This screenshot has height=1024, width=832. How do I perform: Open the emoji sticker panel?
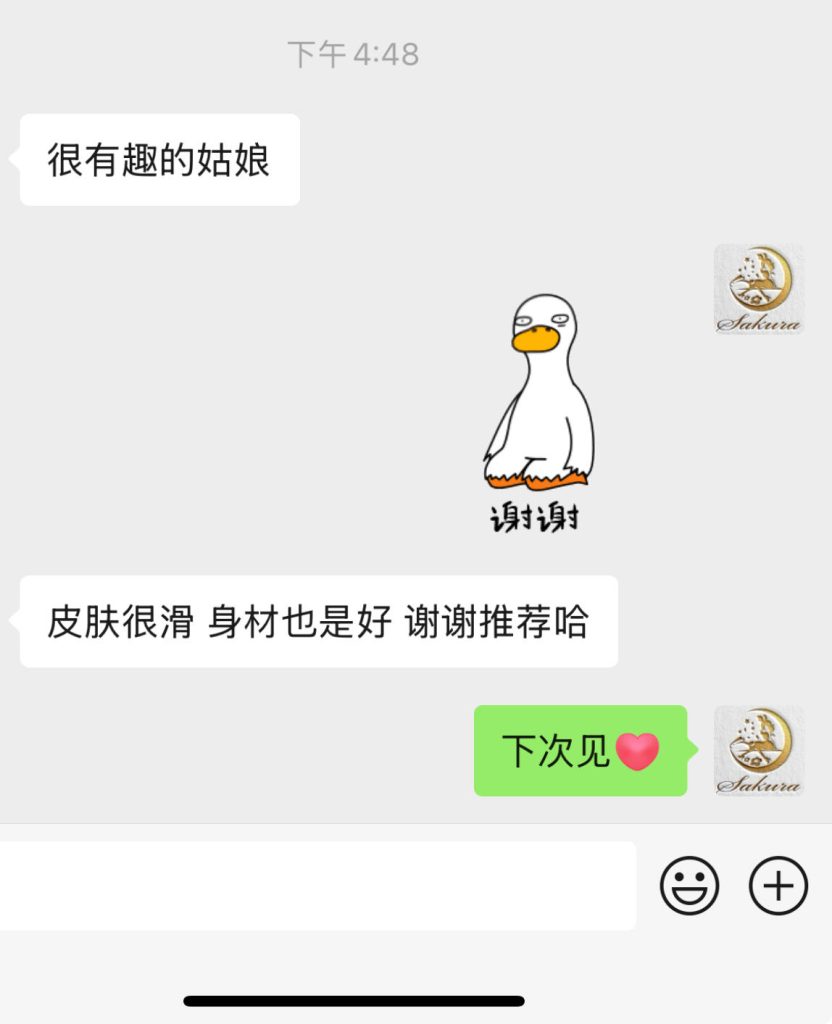pyautogui.click(x=689, y=885)
